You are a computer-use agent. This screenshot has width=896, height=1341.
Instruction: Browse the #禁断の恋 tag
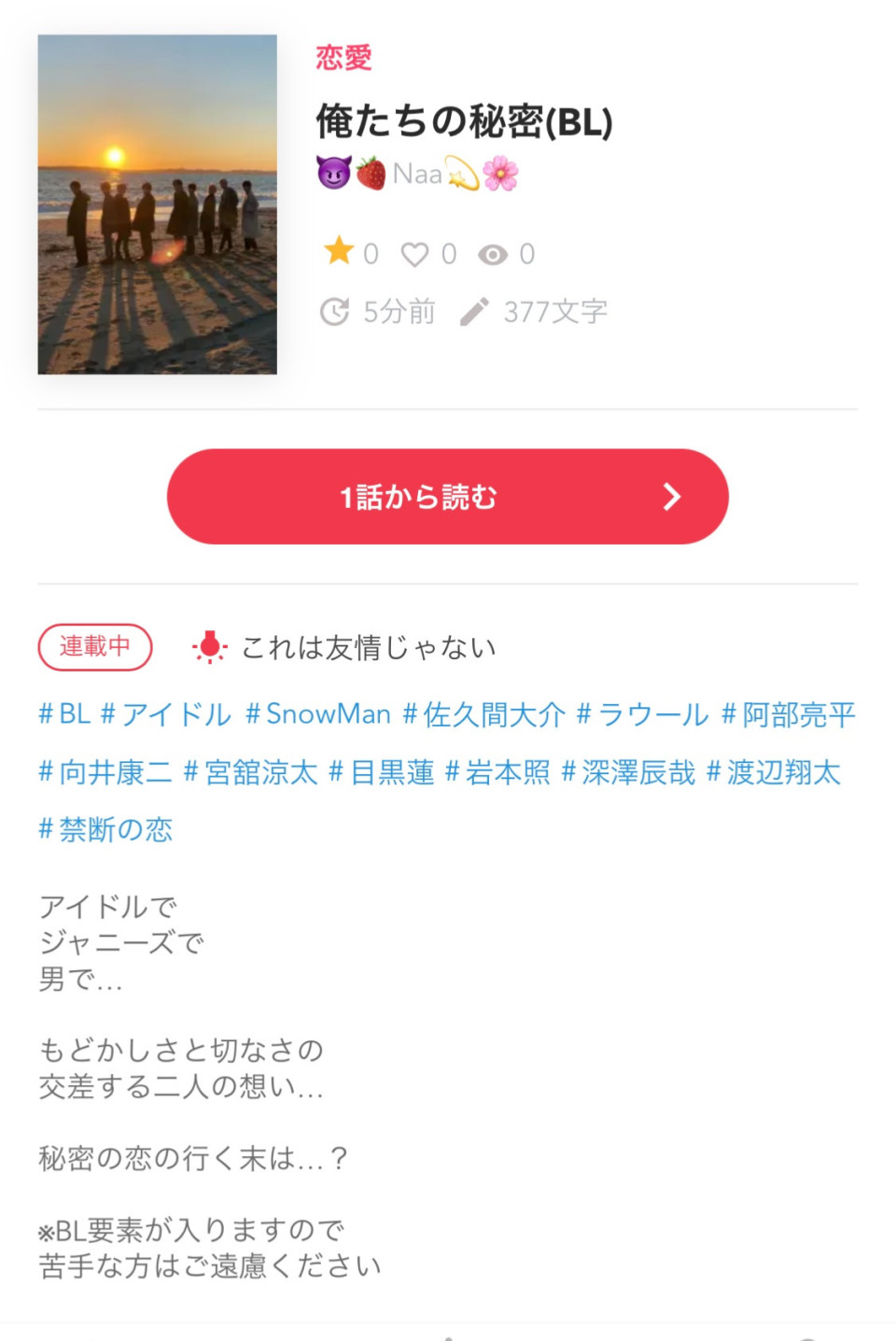click(105, 829)
